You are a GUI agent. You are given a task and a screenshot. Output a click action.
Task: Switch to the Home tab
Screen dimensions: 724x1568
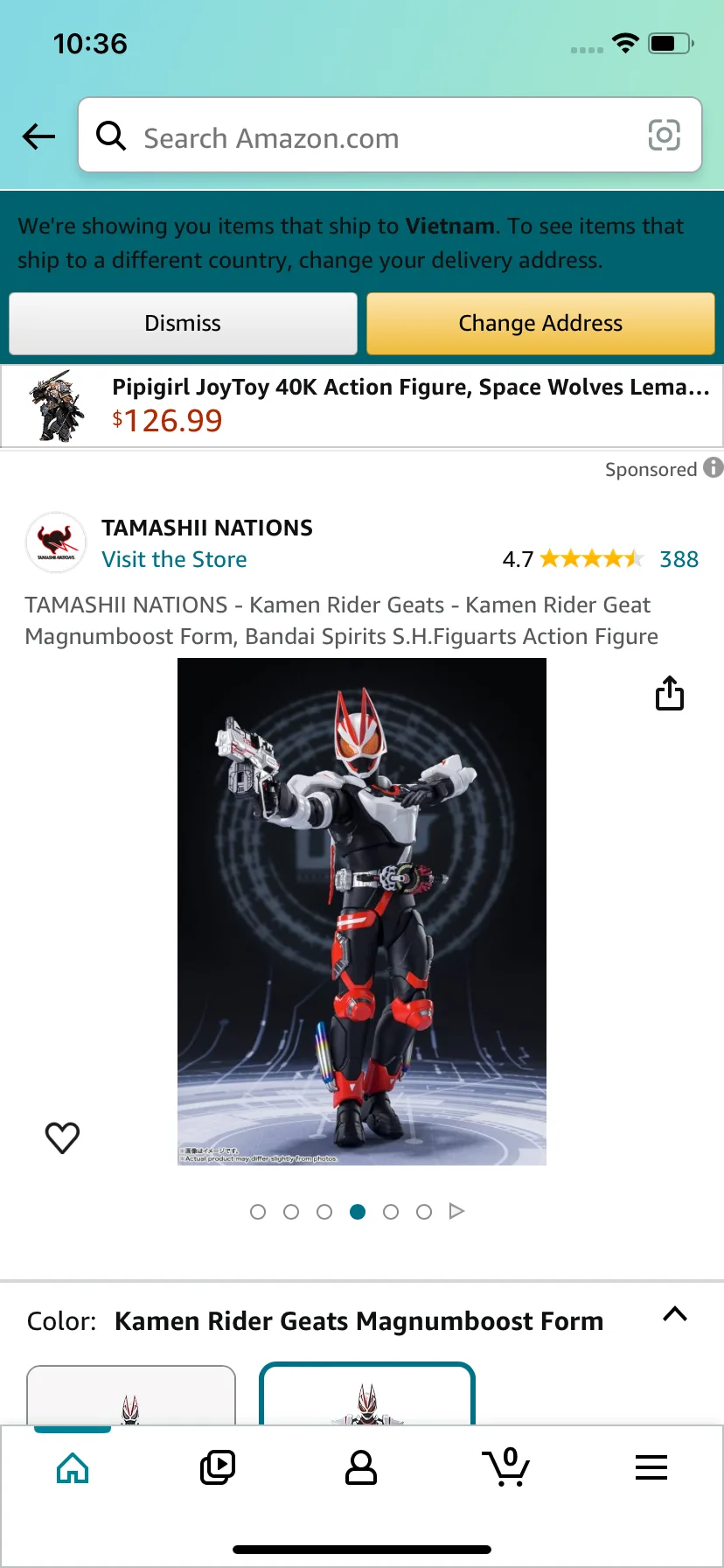[73, 1467]
